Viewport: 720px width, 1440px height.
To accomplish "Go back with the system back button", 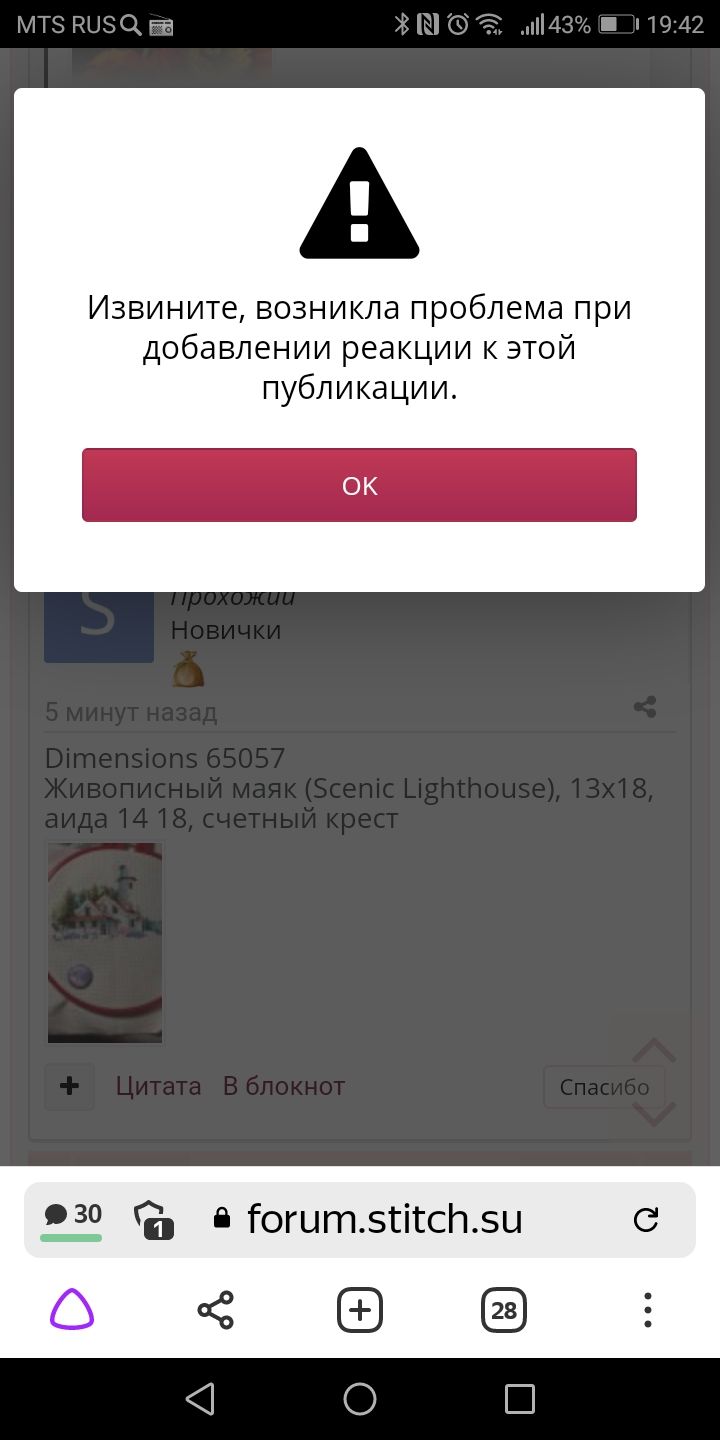I will (x=200, y=1399).
